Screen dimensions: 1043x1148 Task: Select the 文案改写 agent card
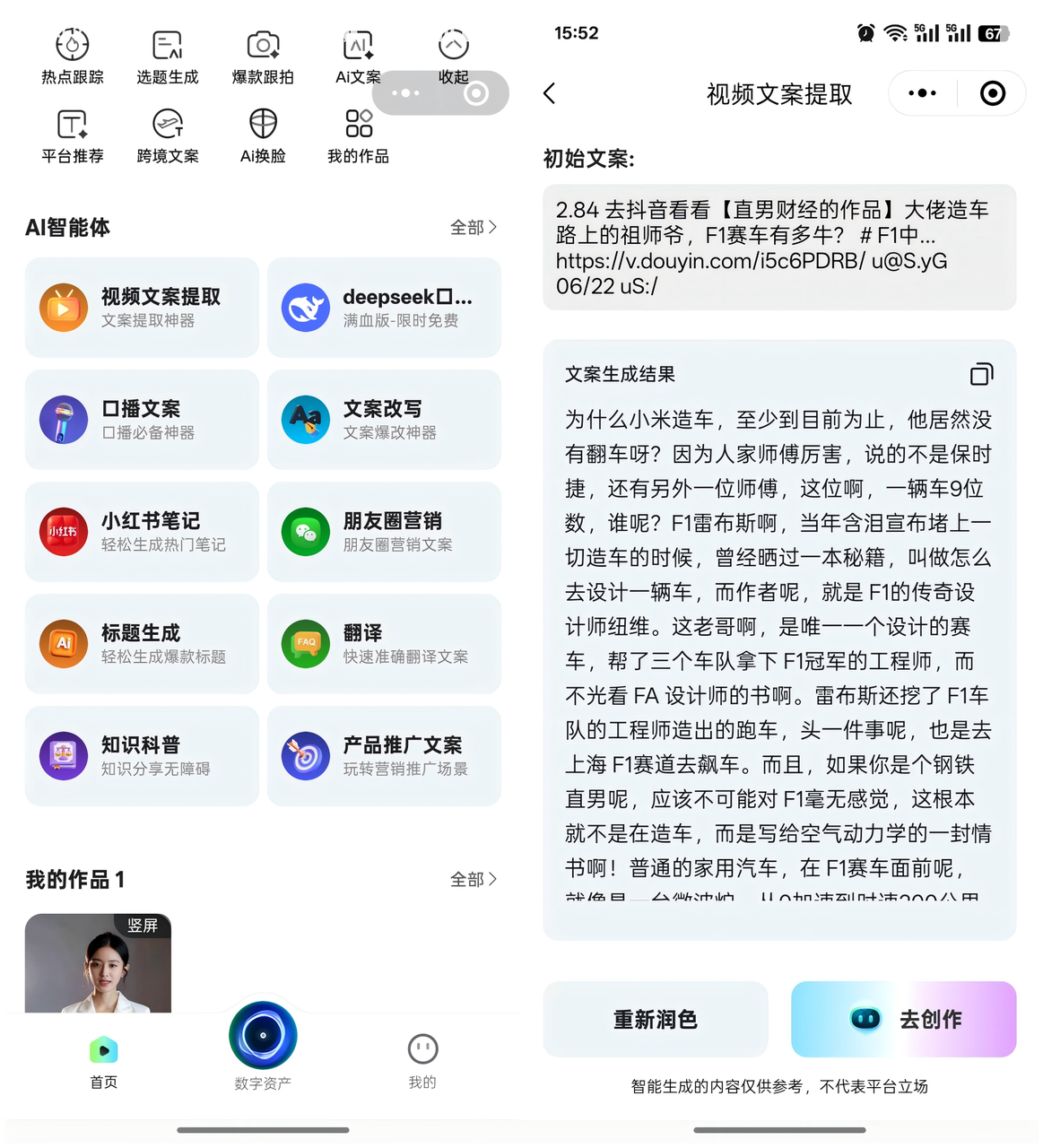(x=384, y=420)
